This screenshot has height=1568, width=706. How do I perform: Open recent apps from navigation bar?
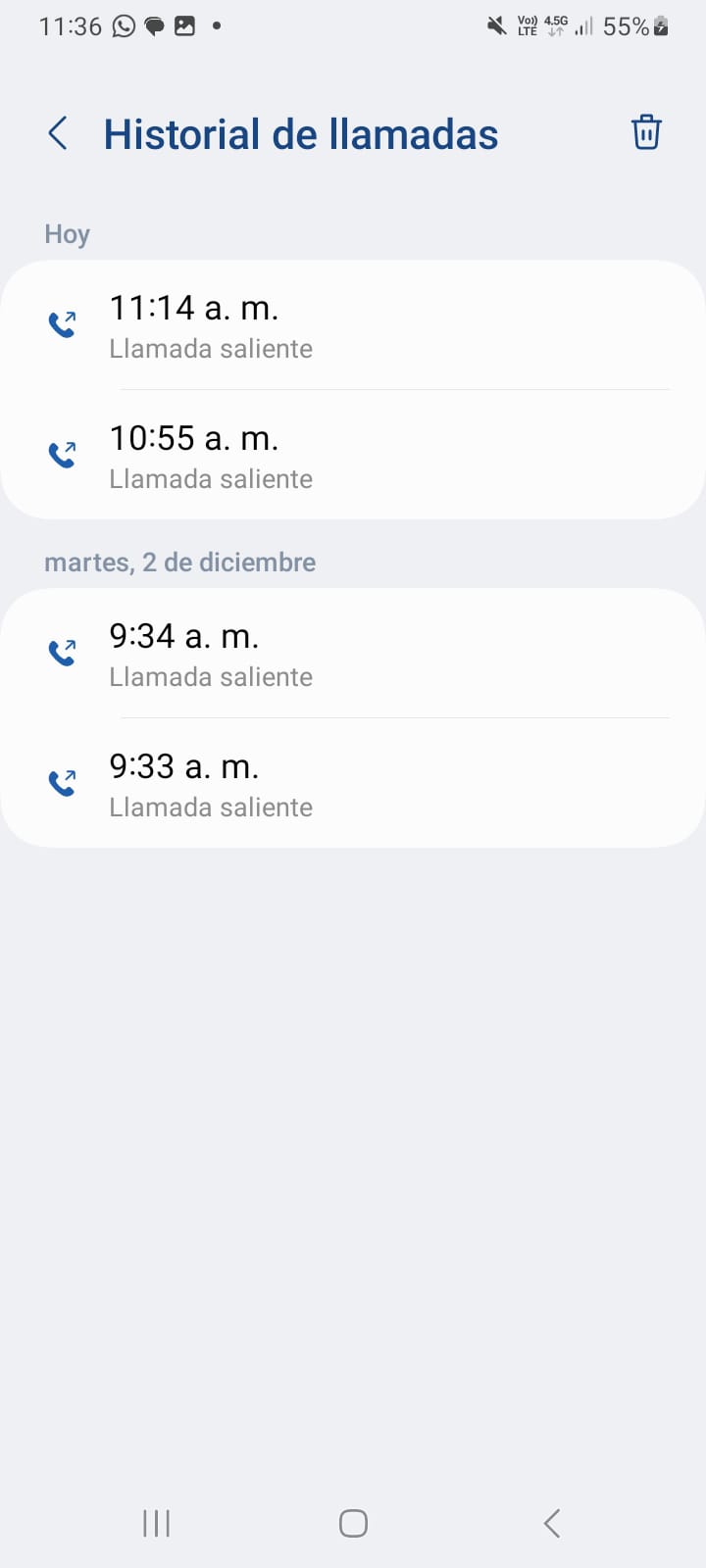click(156, 1523)
